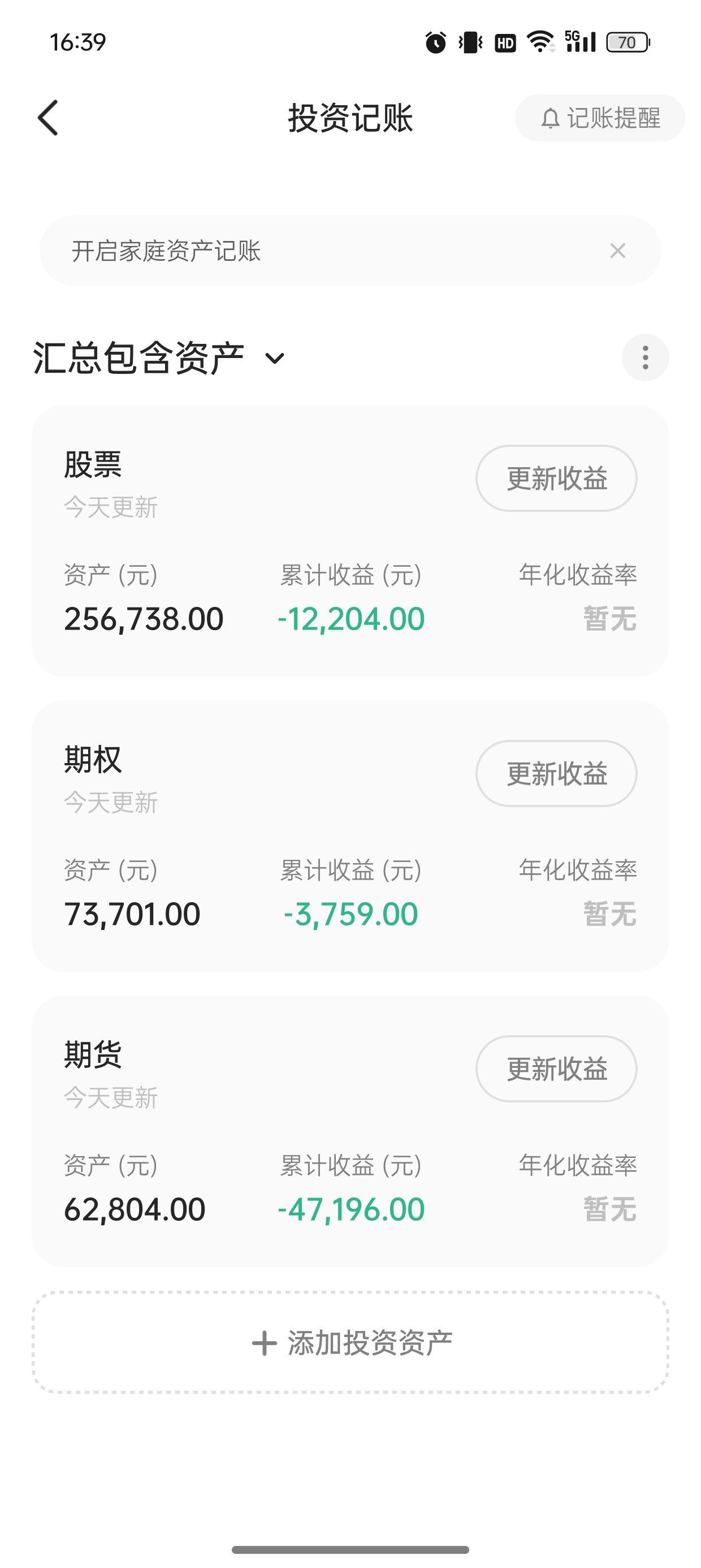Go back from 投资记账 page
Image resolution: width=701 pixels, height=1568 pixels.
(x=48, y=118)
